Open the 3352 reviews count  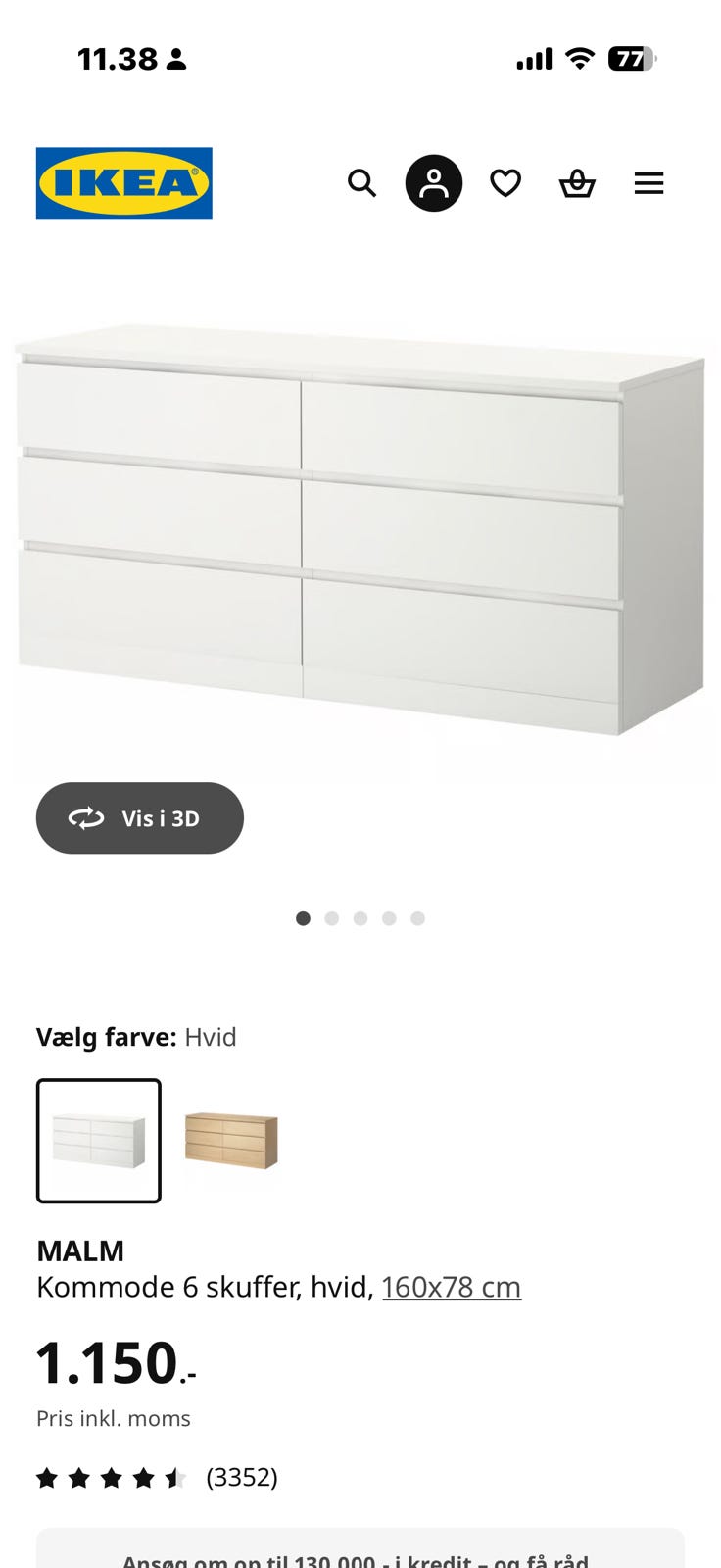244,1476
